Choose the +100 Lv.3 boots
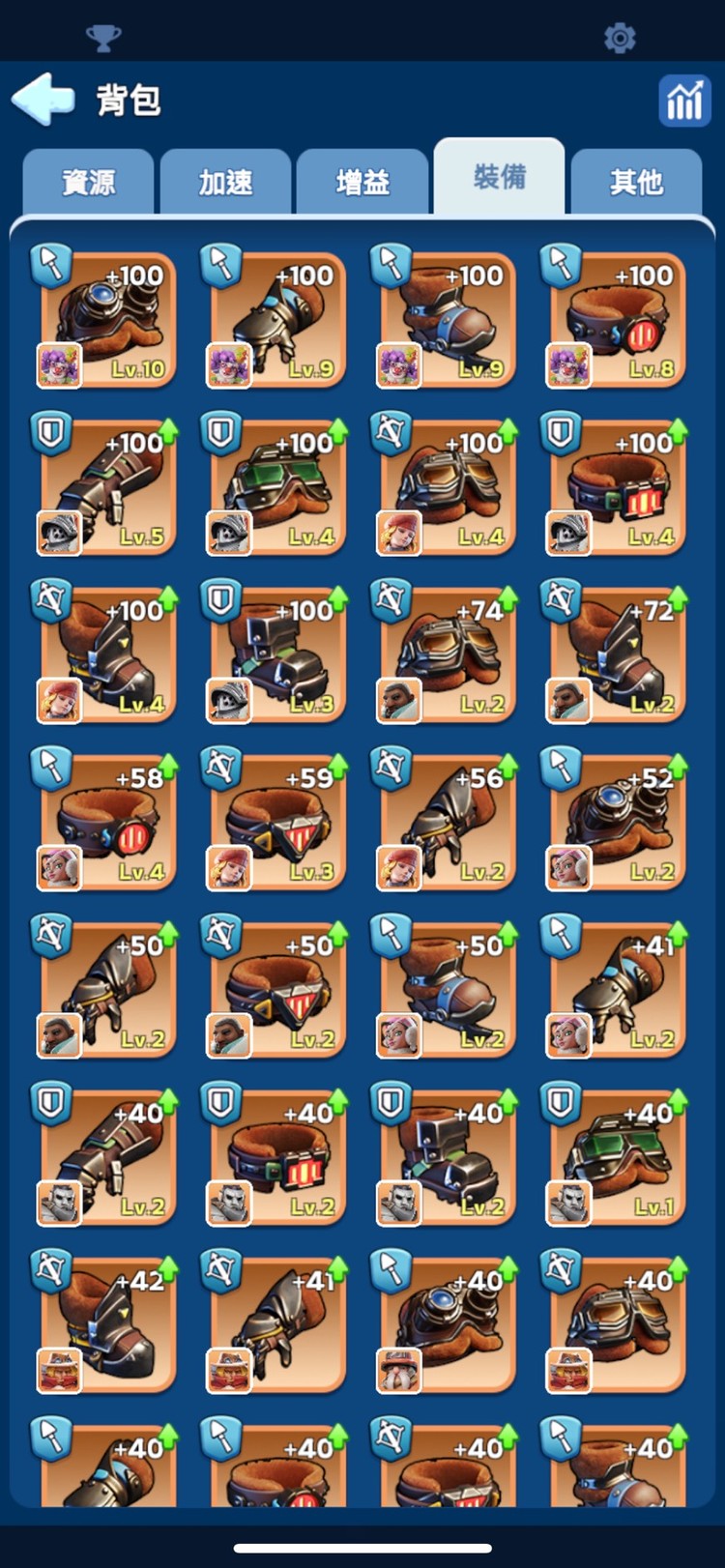 (x=277, y=653)
